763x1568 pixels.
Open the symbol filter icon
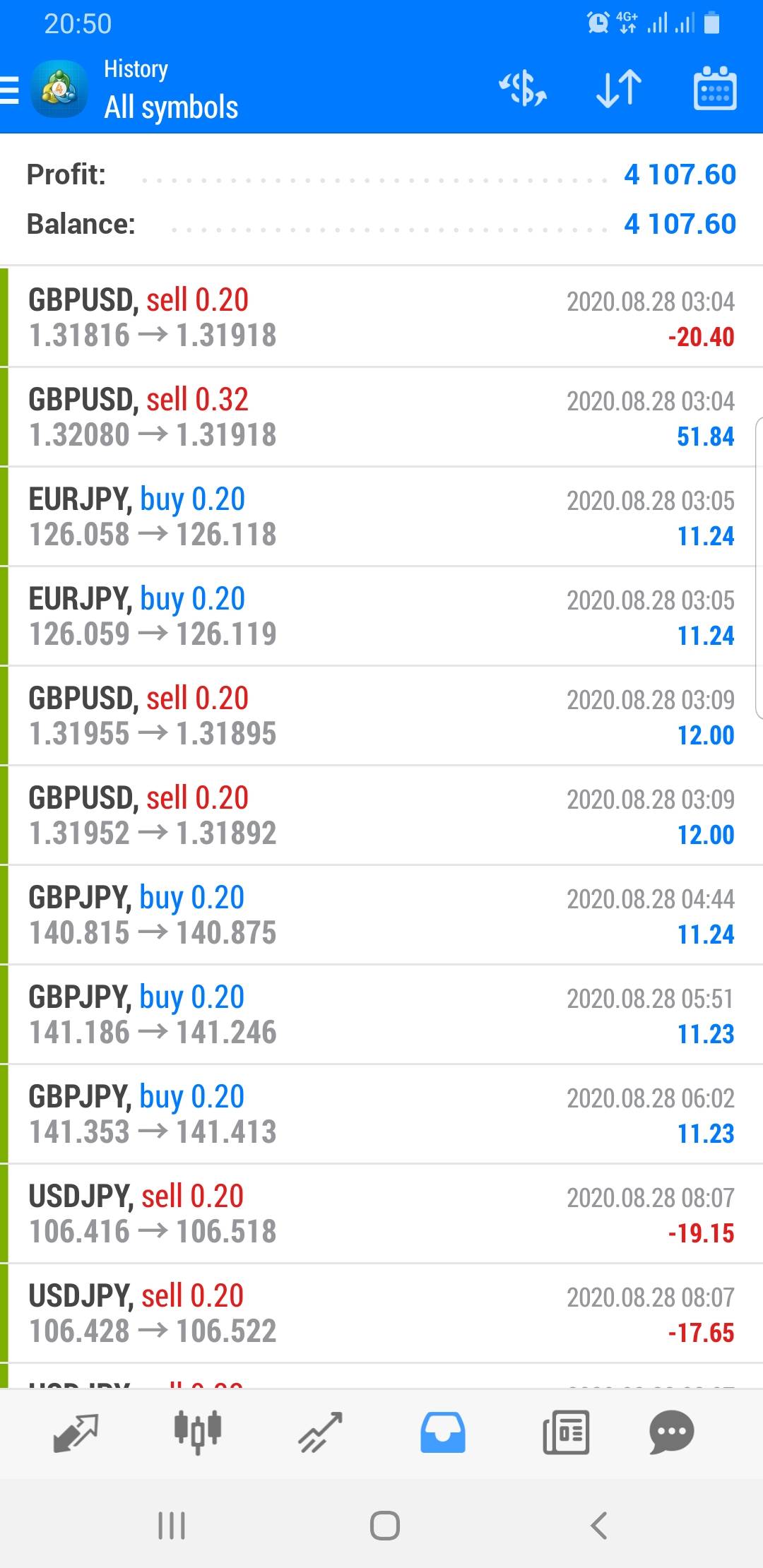[523, 90]
